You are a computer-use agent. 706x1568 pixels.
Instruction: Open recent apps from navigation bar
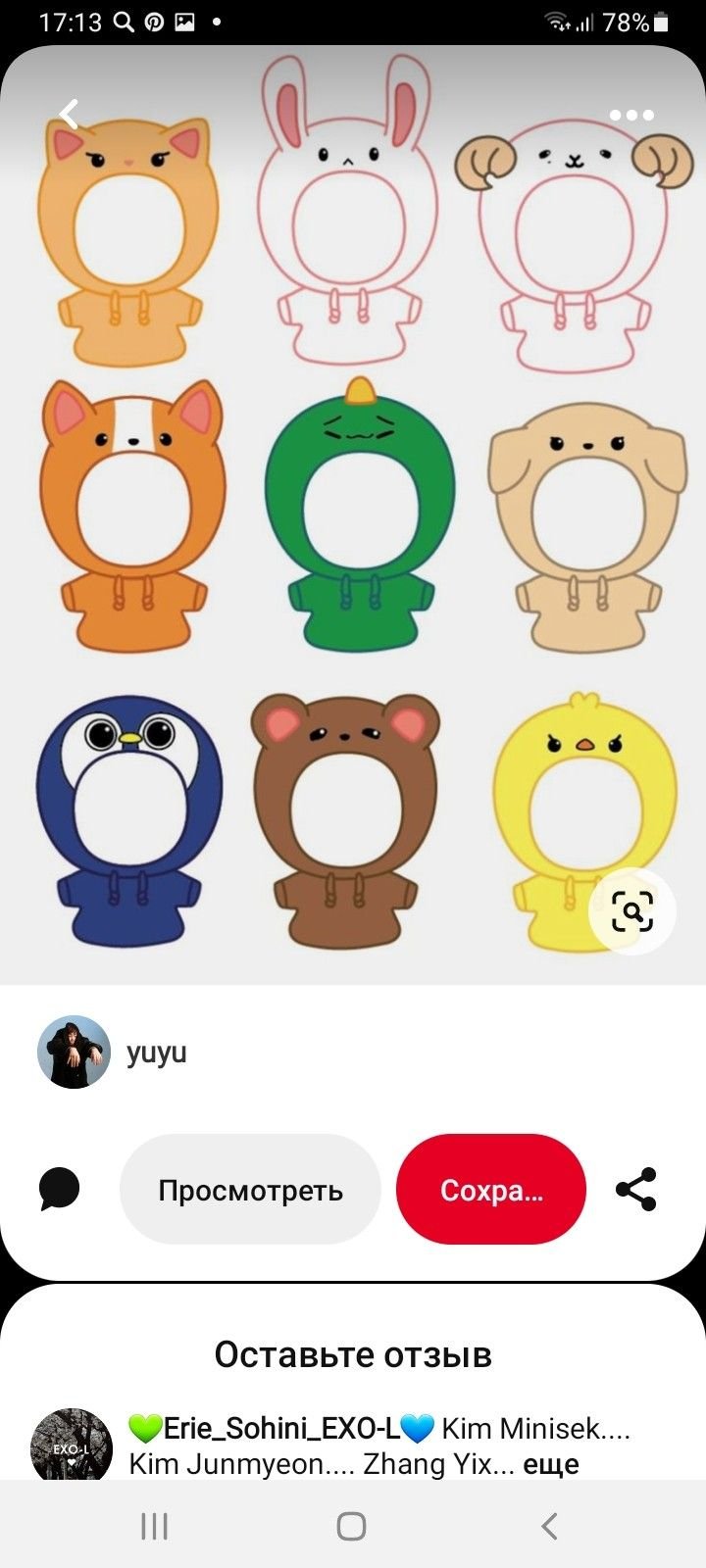[154, 1525]
